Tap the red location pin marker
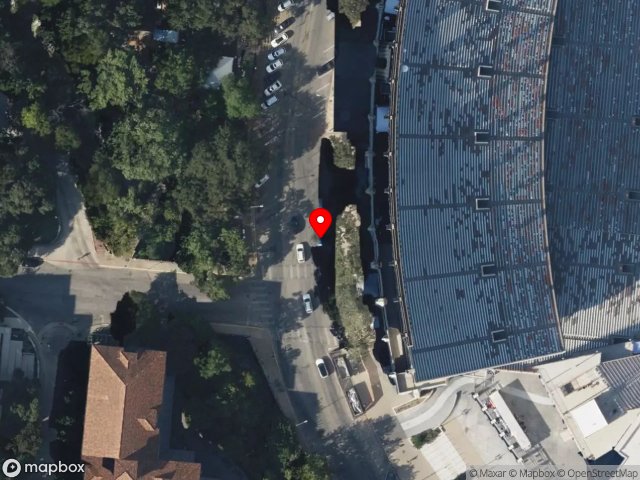The height and width of the screenshot is (480, 640). coord(320,222)
